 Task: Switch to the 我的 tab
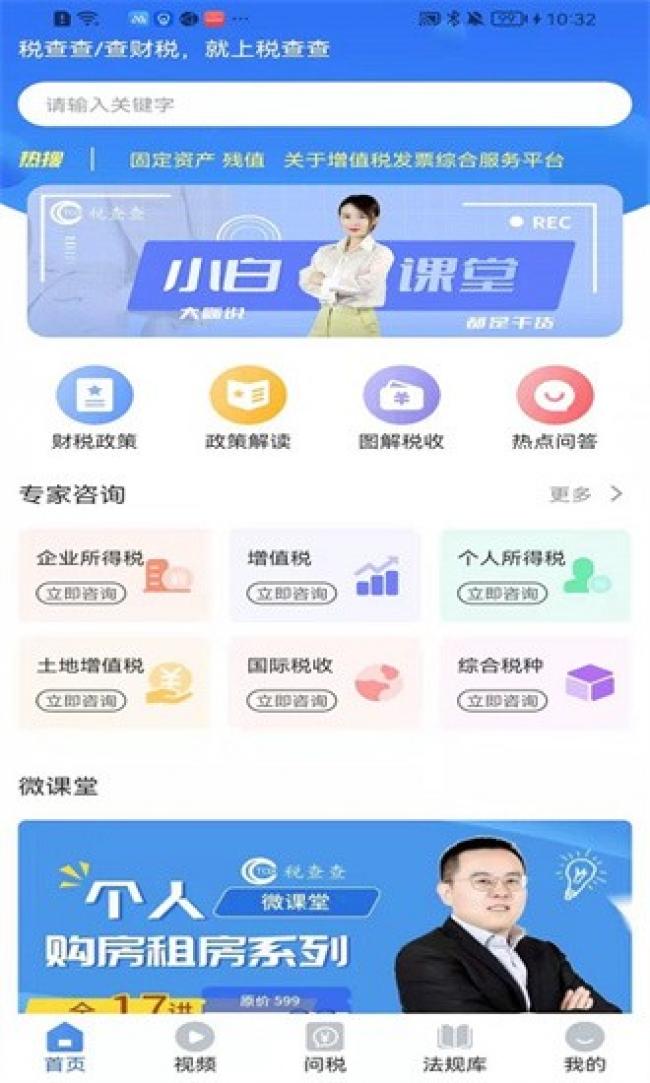(x=584, y=1048)
